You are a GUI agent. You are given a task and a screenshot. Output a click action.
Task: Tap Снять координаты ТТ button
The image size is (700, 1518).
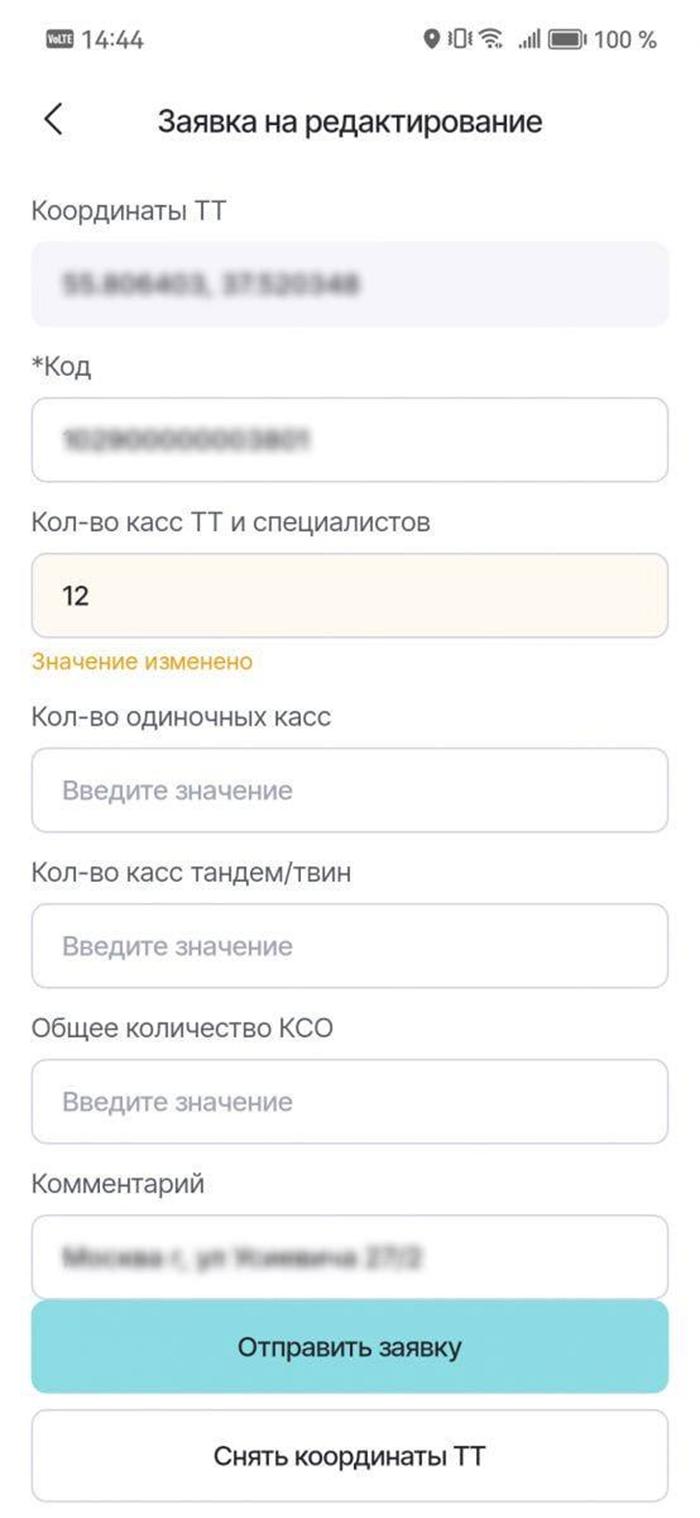(x=350, y=1456)
